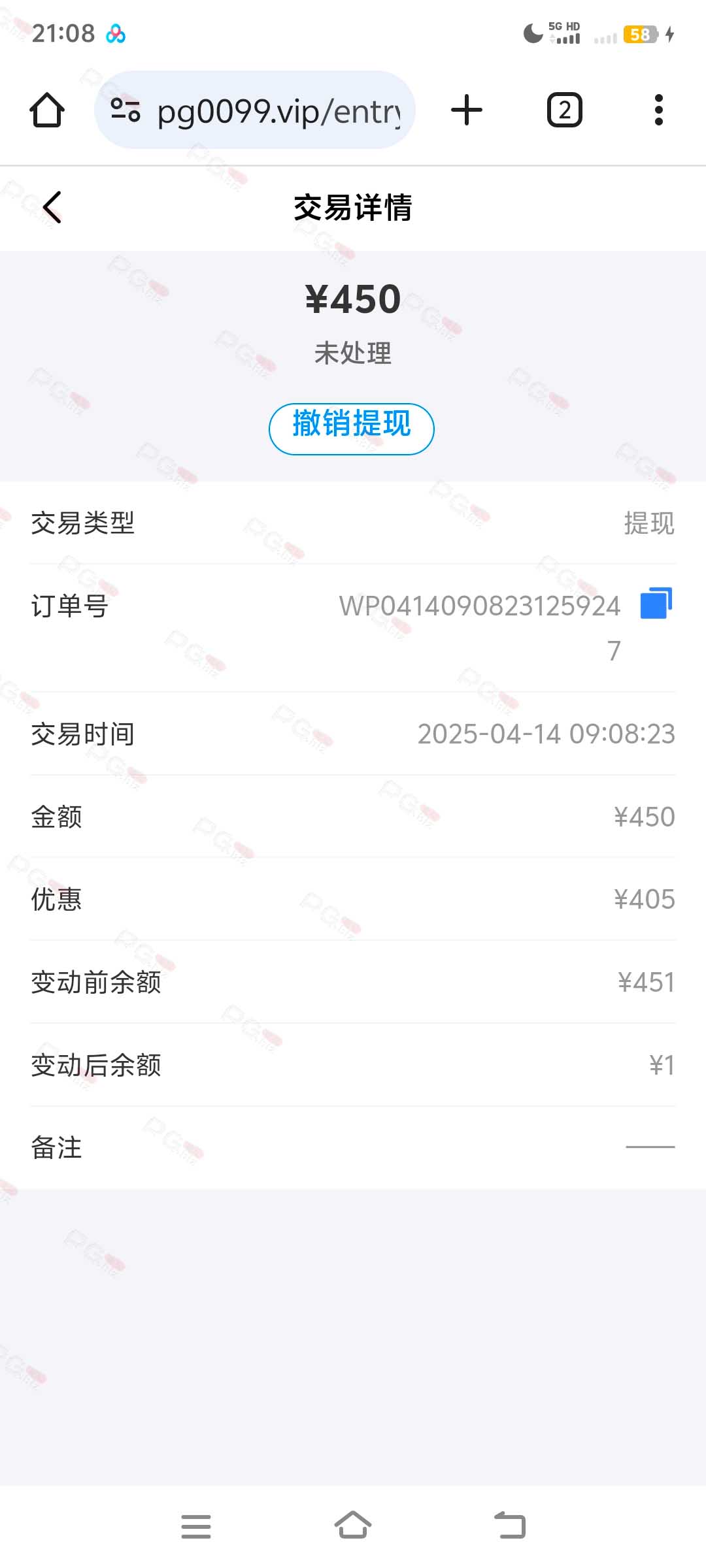The width and height of the screenshot is (706, 1568).
Task: Copy the order number
Action: click(x=656, y=602)
